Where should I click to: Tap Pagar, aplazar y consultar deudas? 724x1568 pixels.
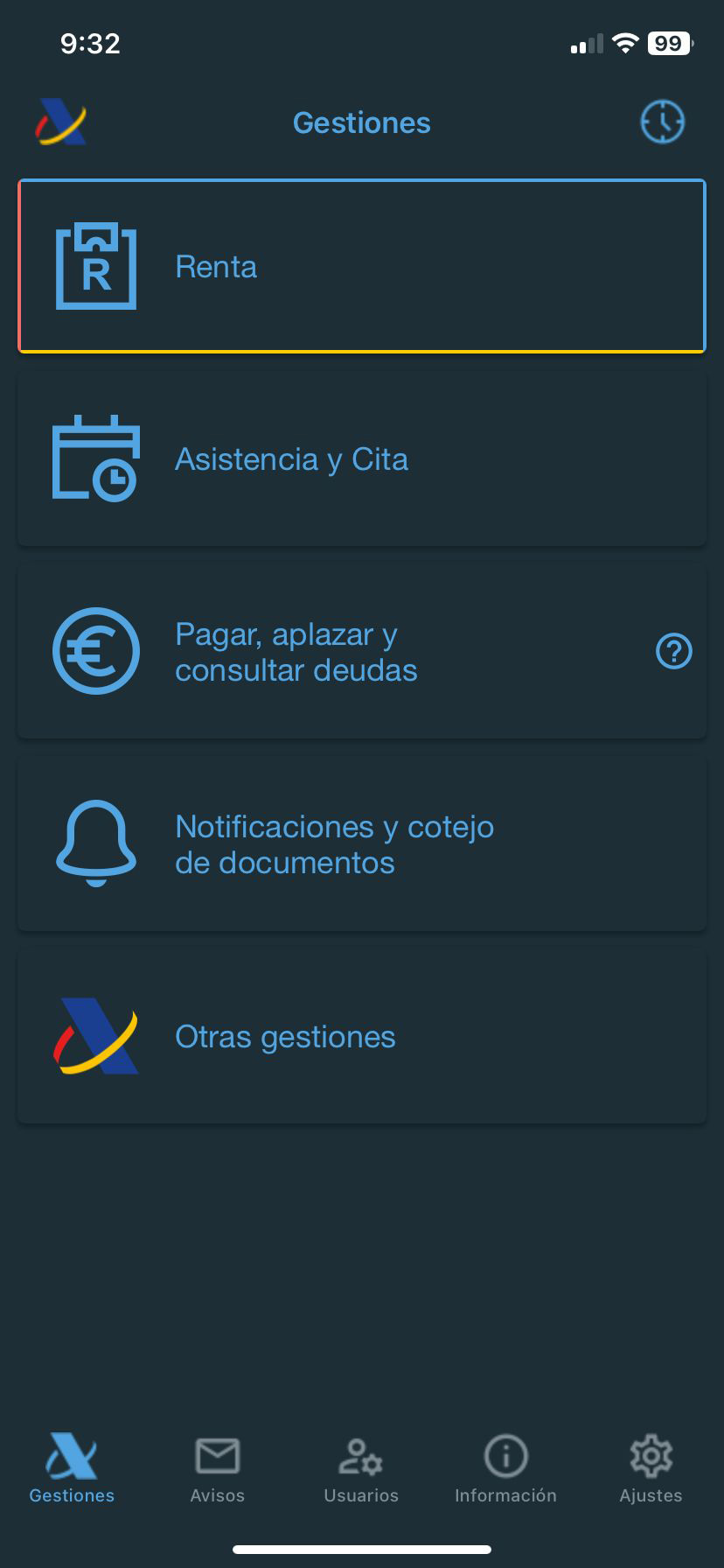[361, 651]
